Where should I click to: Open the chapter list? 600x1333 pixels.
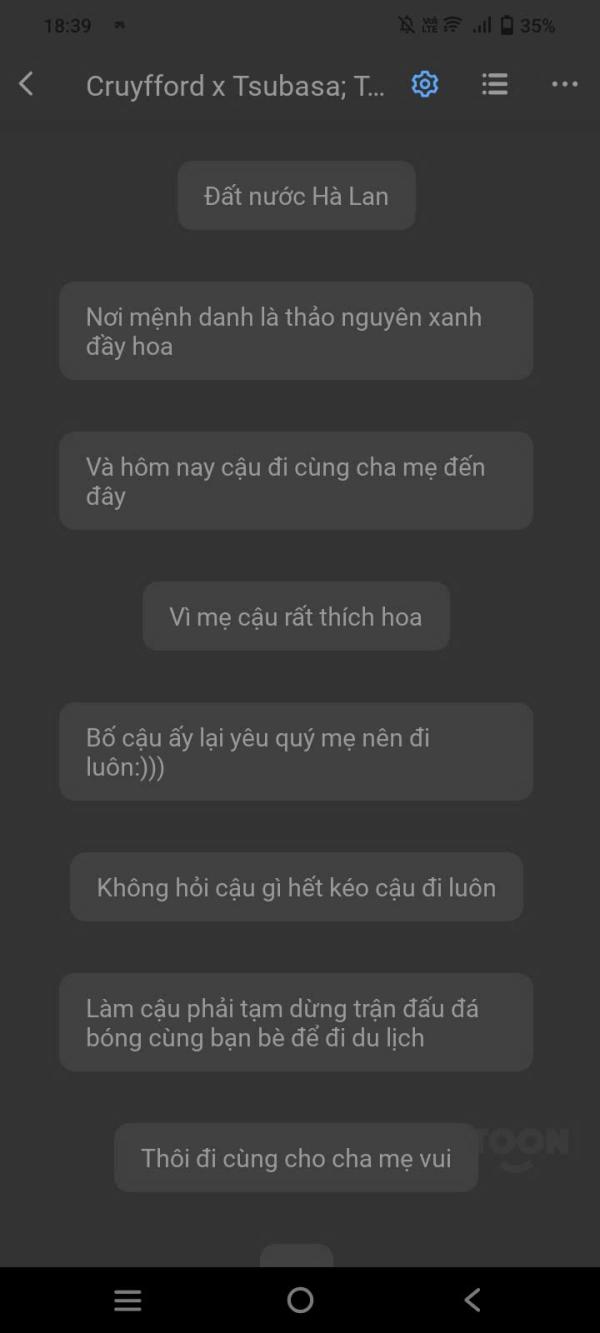(x=494, y=85)
